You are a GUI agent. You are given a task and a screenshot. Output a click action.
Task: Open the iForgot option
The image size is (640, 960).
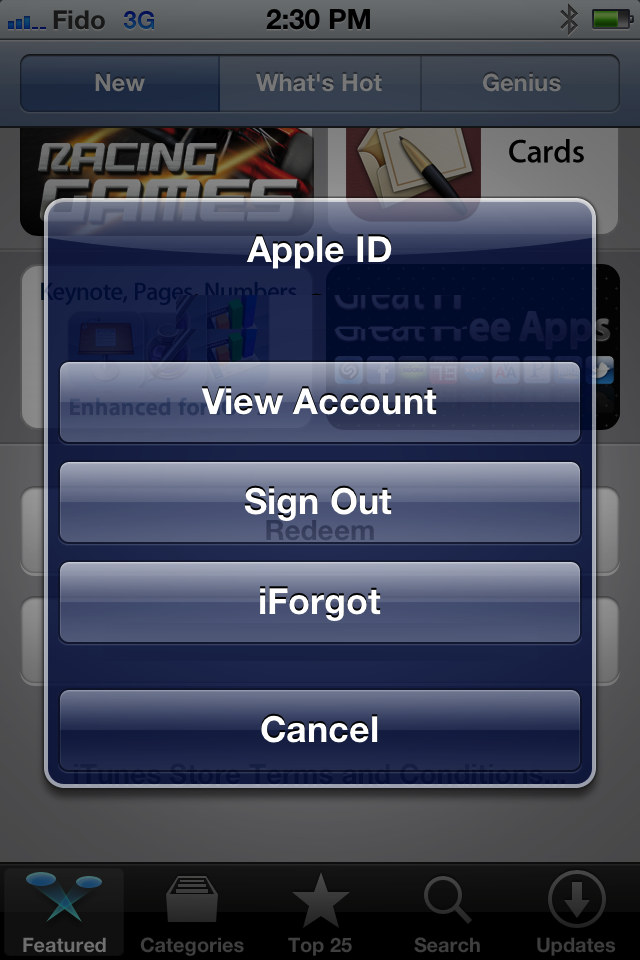320,602
